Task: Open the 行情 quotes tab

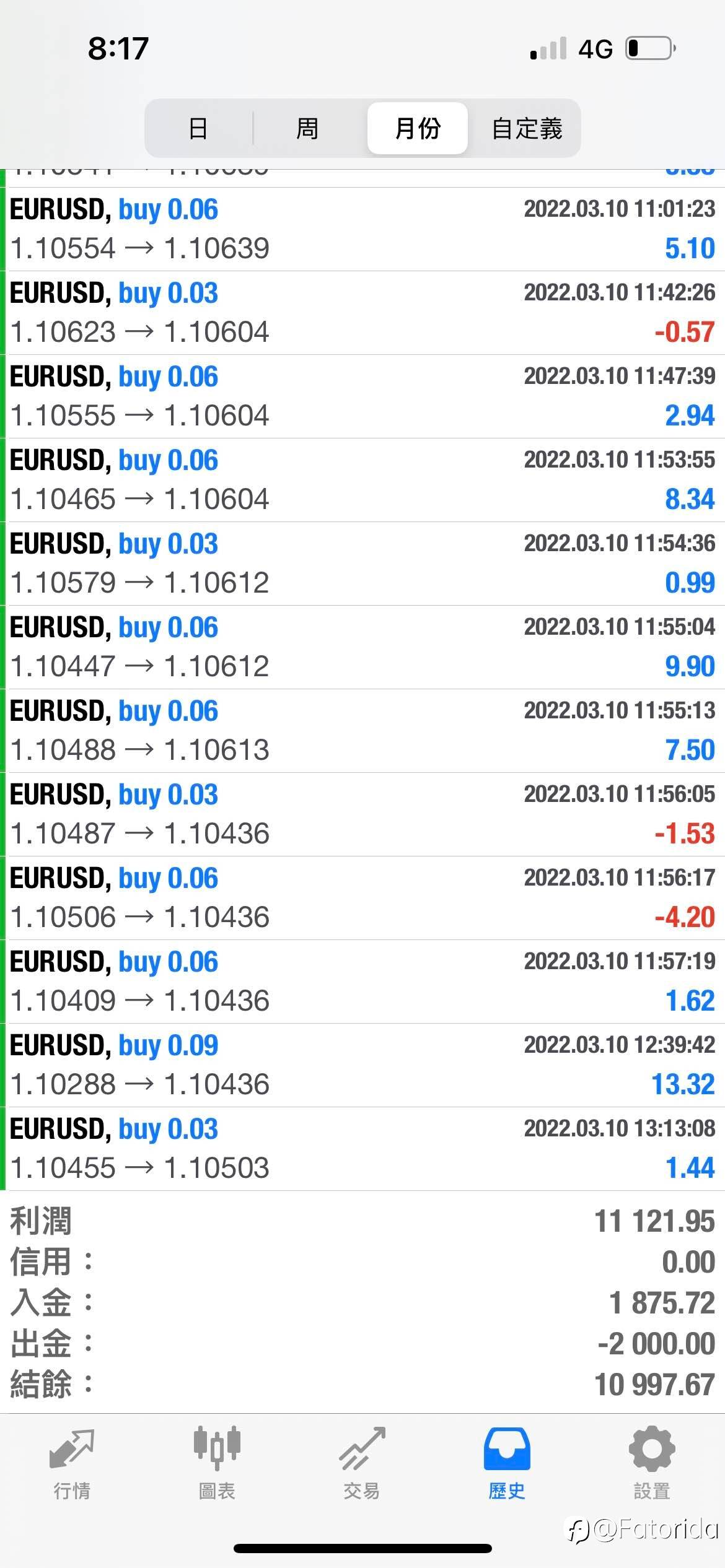Action: point(72,1463)
